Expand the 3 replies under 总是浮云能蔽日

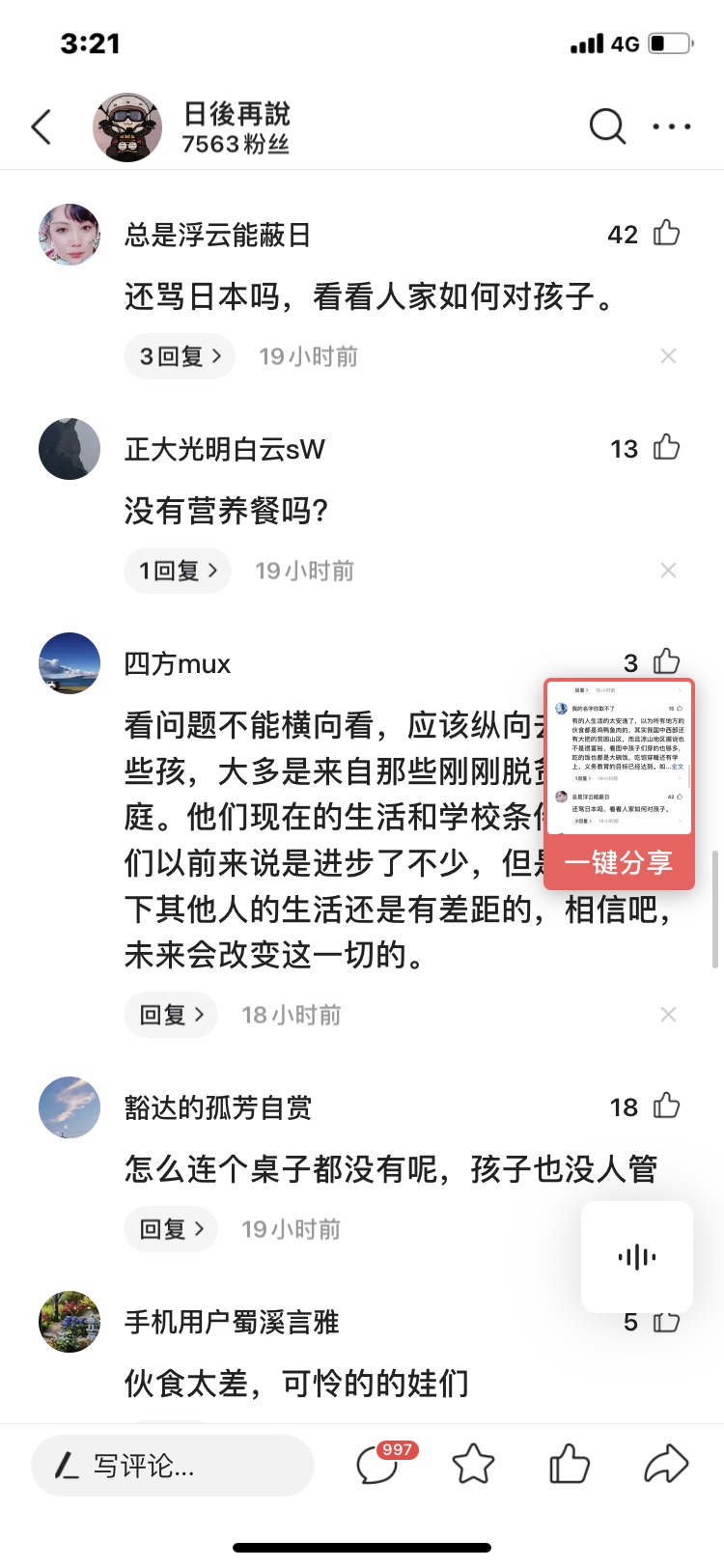(180, 356)
